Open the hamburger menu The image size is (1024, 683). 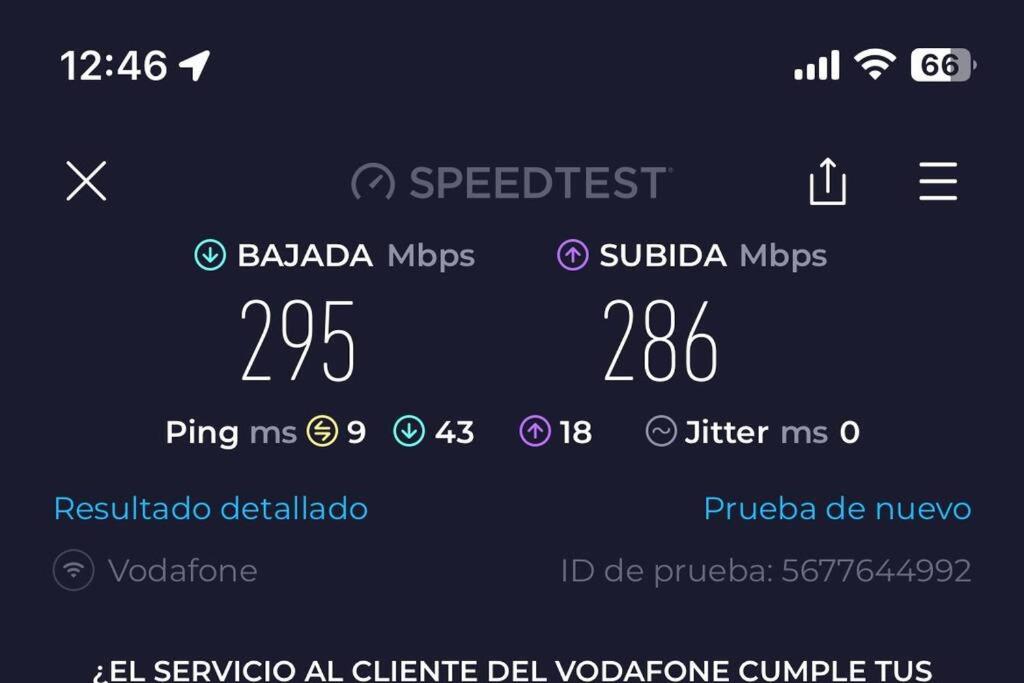938,182
